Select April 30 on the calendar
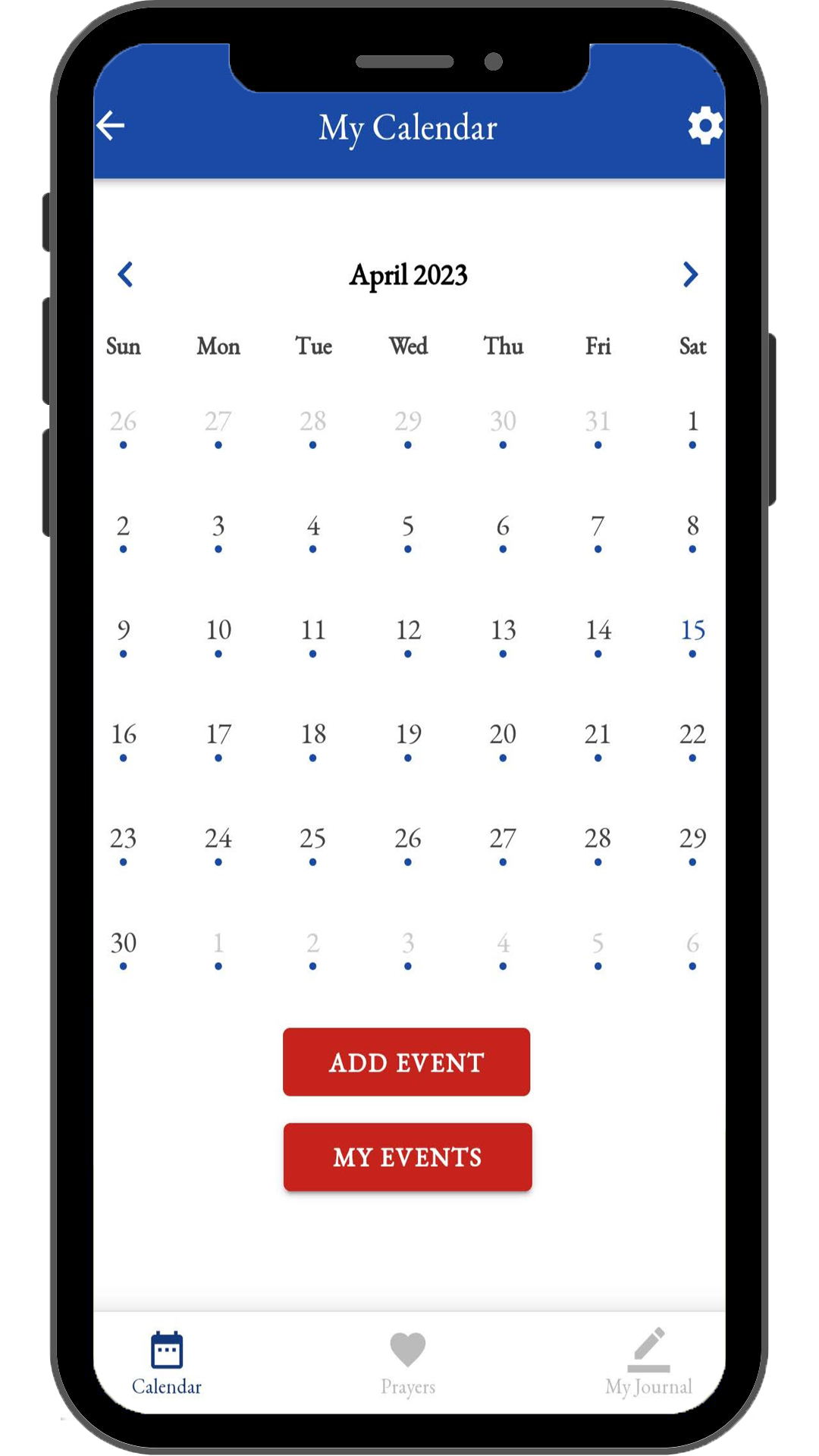Image resolution: width=819 pixels, height=1456 pixels. click(124, 943)
